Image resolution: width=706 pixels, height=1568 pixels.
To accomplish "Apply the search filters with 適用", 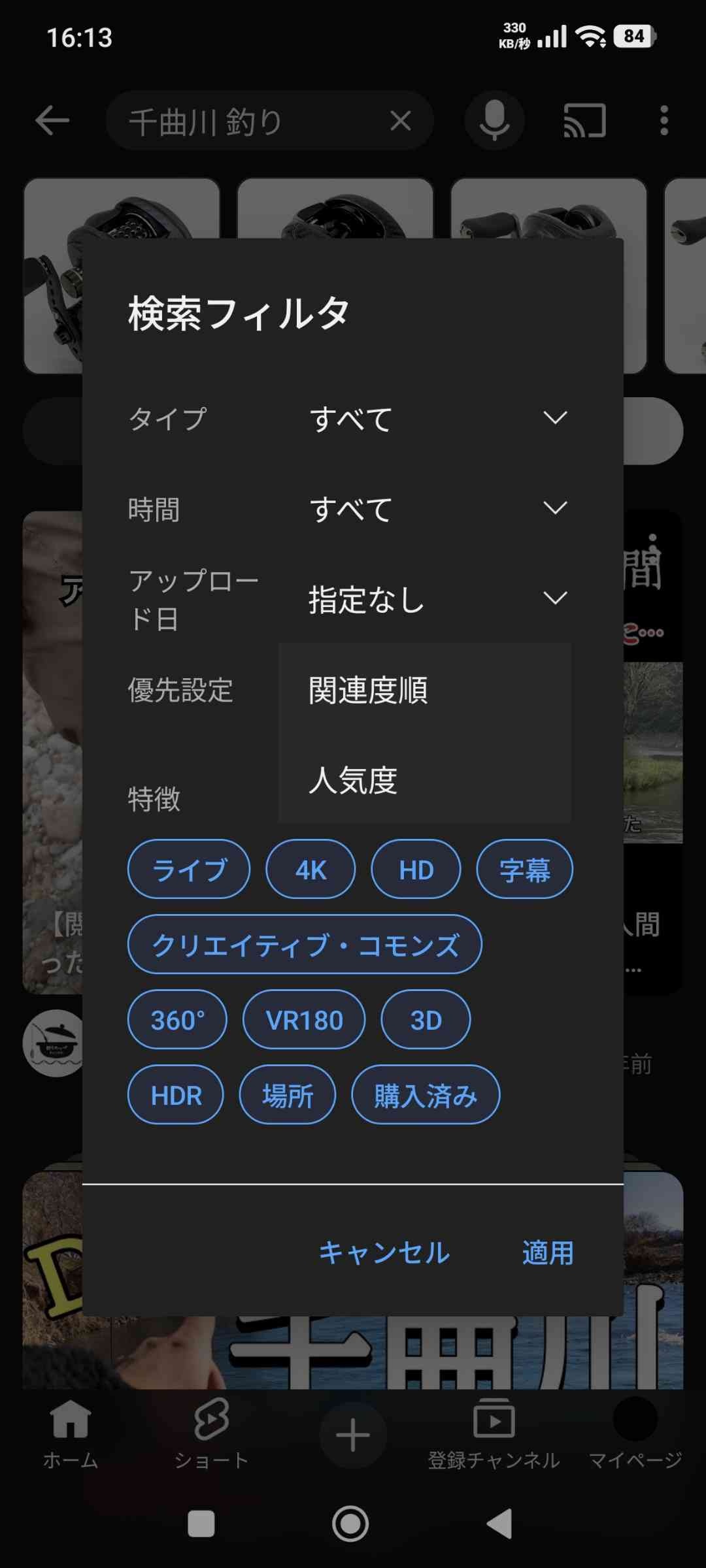I will tap(548, 1252).
